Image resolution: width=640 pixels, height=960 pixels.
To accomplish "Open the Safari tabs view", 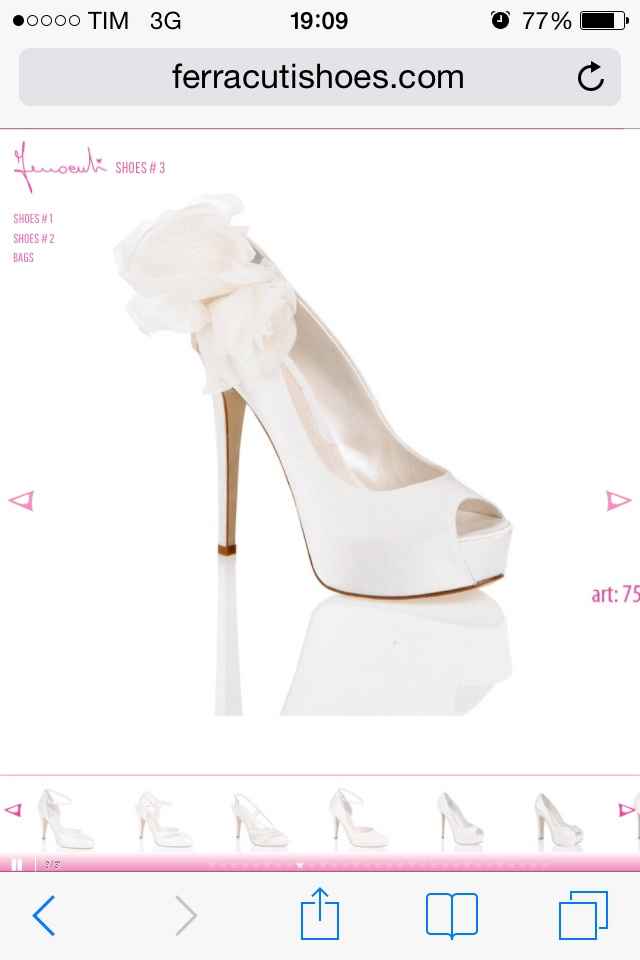I will [583, 915].
